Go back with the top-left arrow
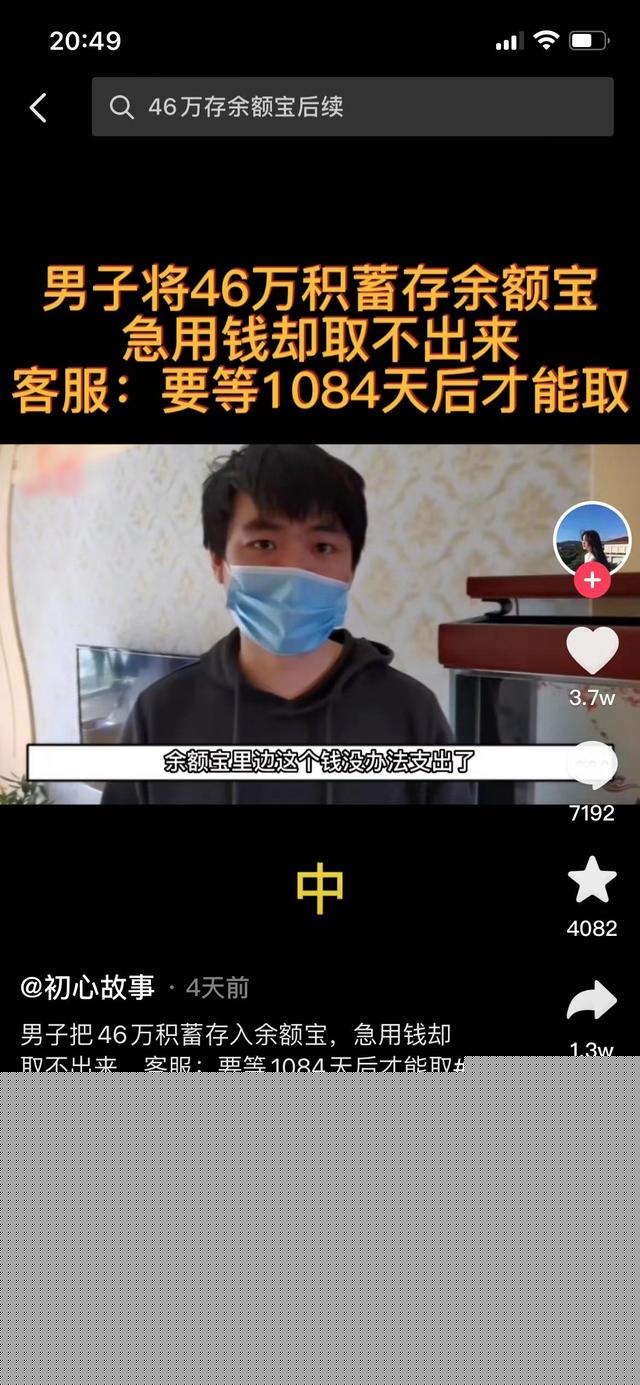 pyautogui.click(x=38, y=107)
